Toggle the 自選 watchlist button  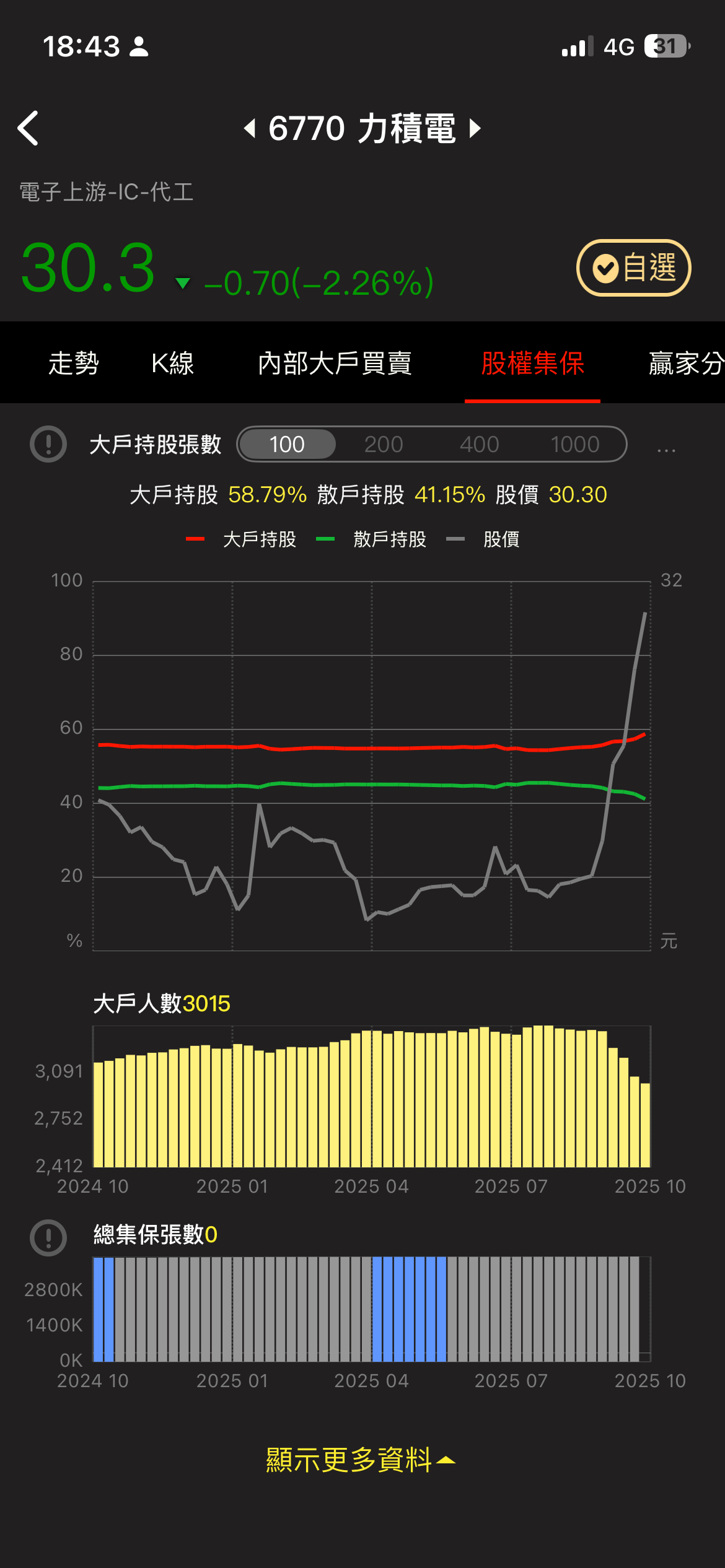click(x=633, y=268)
